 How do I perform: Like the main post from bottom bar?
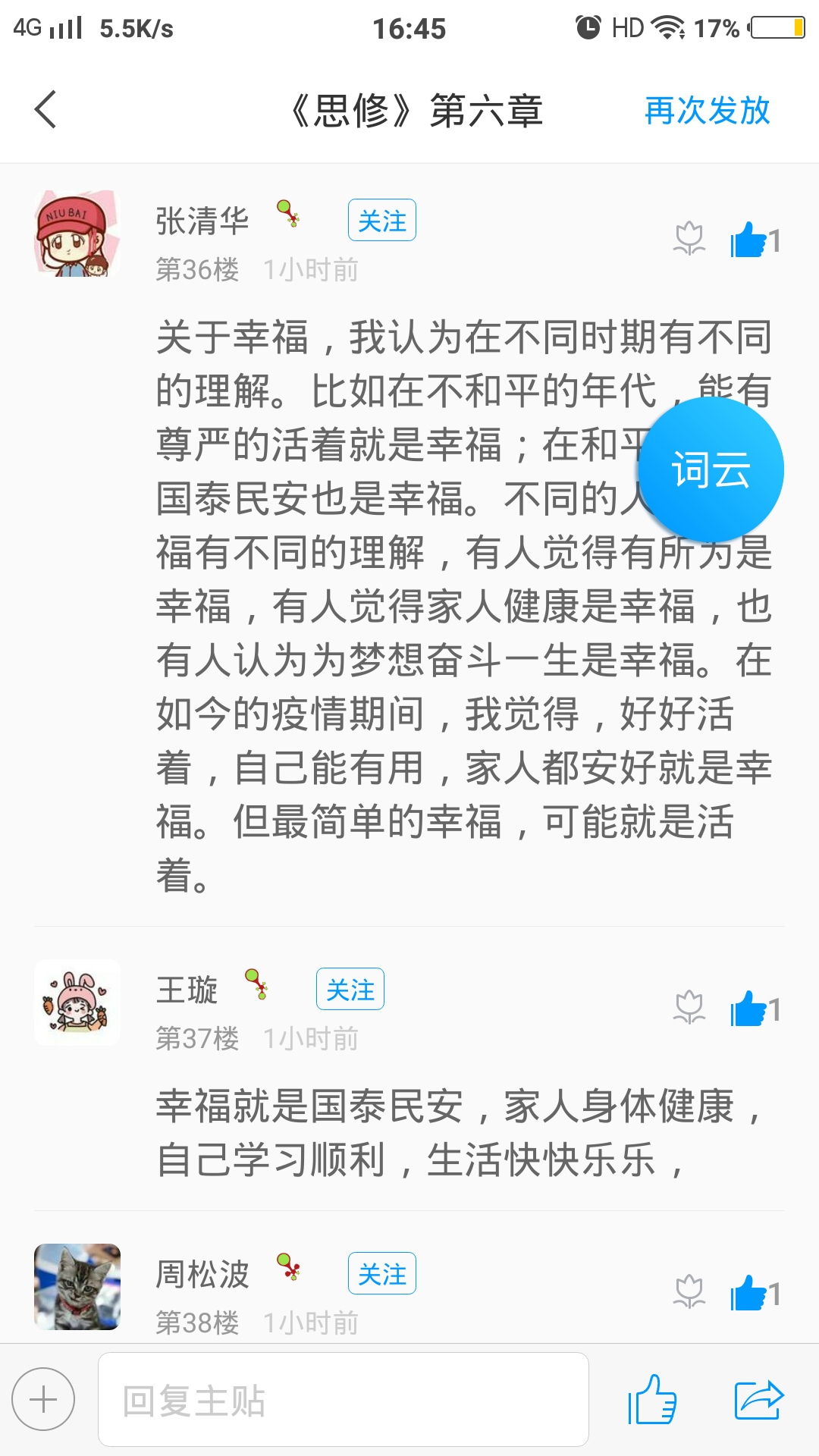pyautogui.click(x=652, y=1400)
